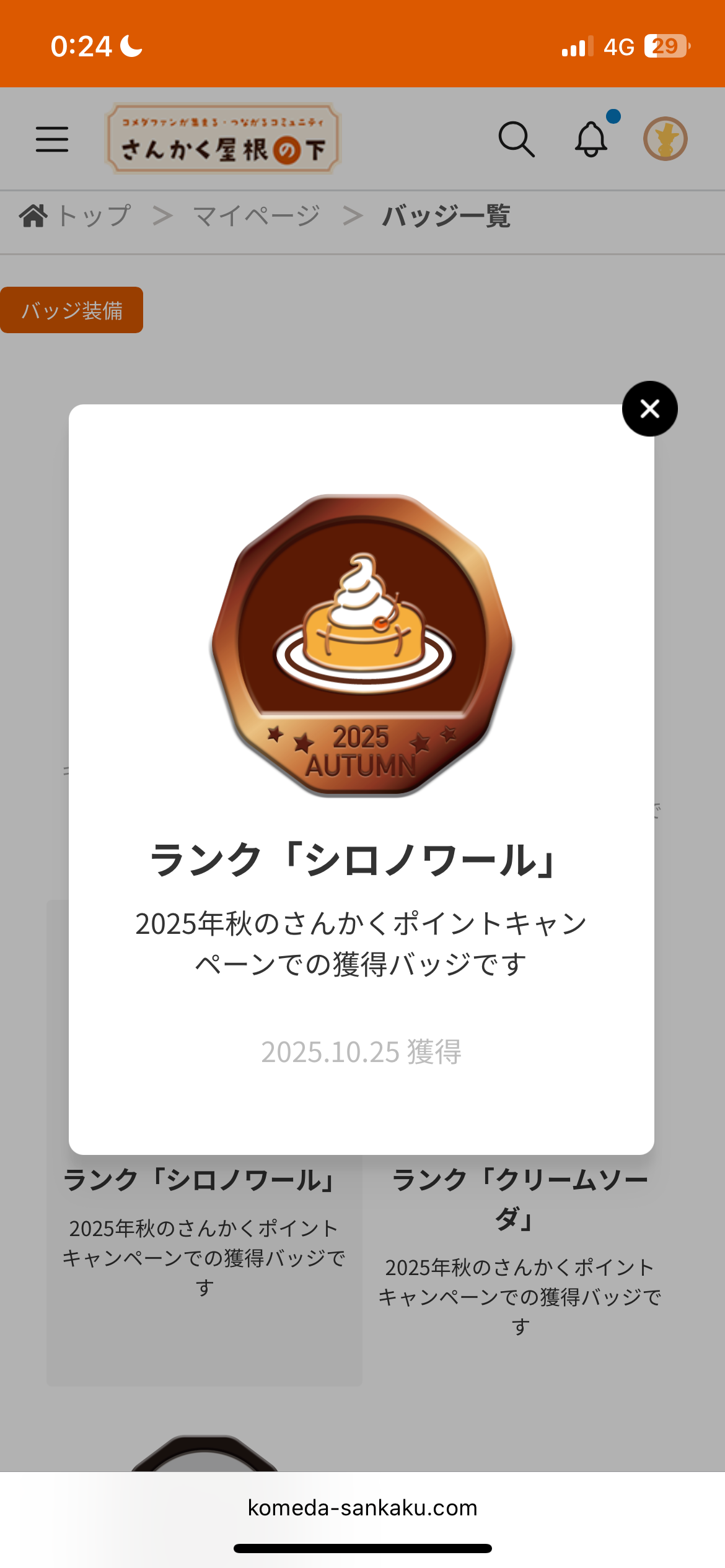Close the シロノワール badge popup

click(649, 409)
